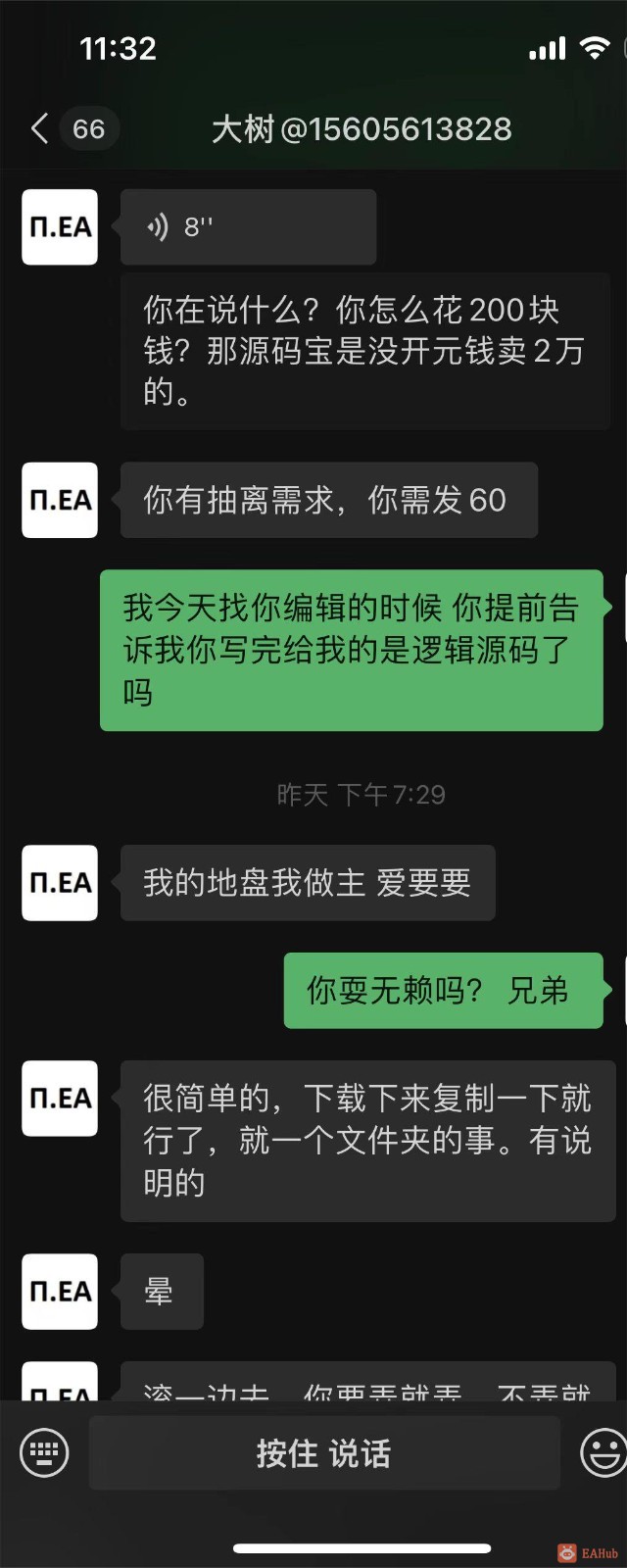Screen dimensions: 627x1568
Task: Play the 8-second voice message
Action: (248, 227)
